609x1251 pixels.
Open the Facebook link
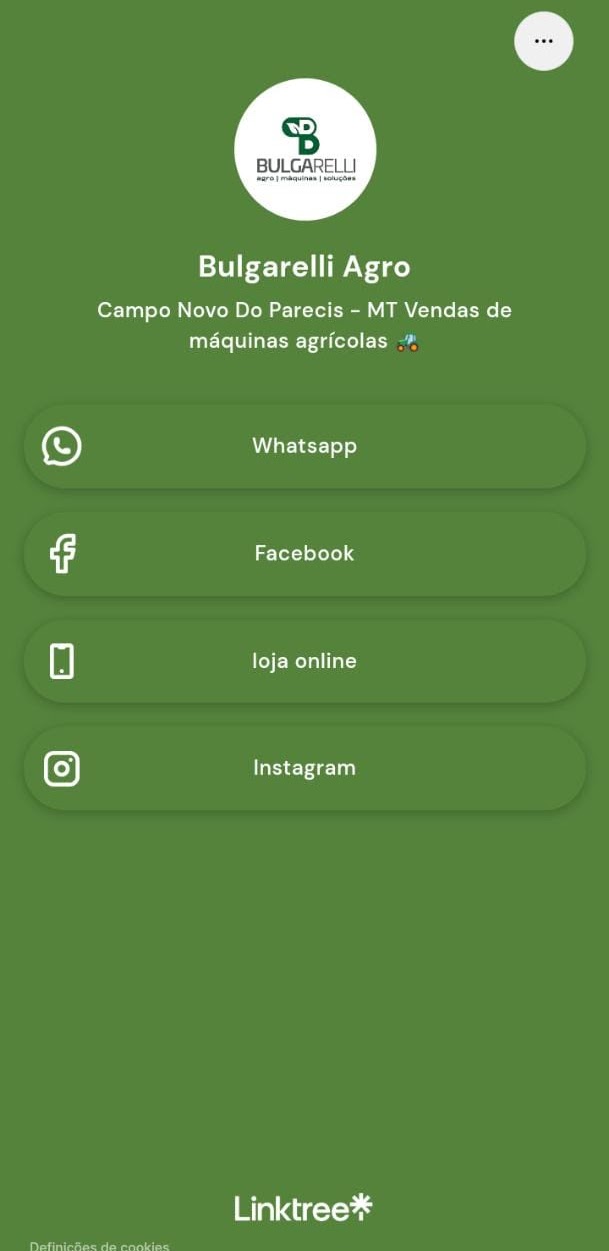coord(304,553)
